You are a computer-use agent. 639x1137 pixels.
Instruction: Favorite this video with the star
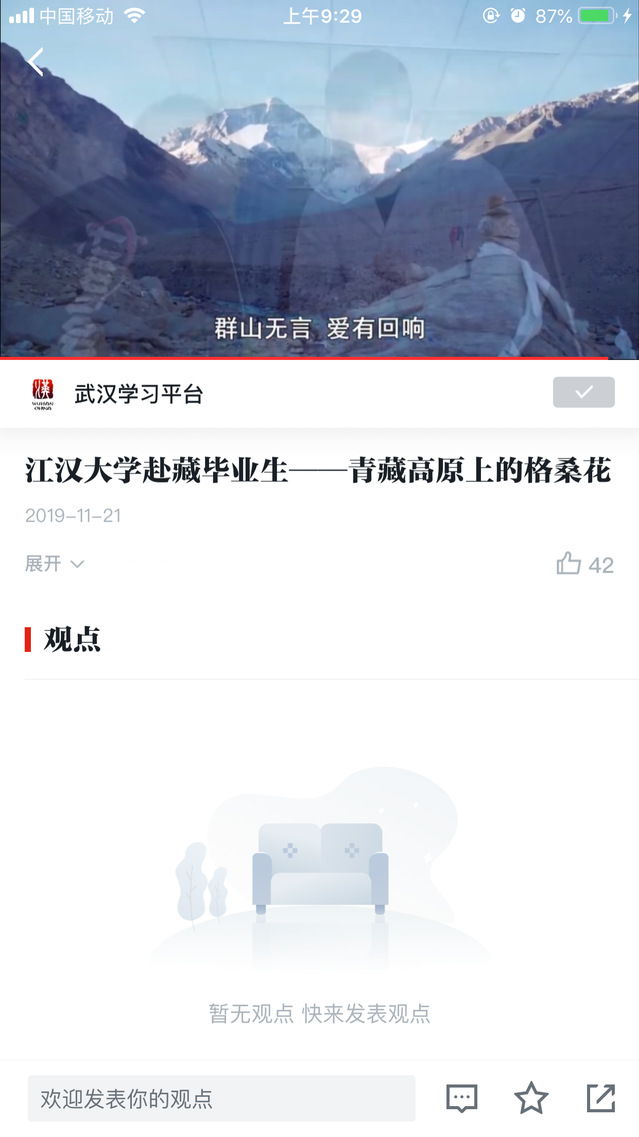pyautogui.click(x=531, y=1098)
